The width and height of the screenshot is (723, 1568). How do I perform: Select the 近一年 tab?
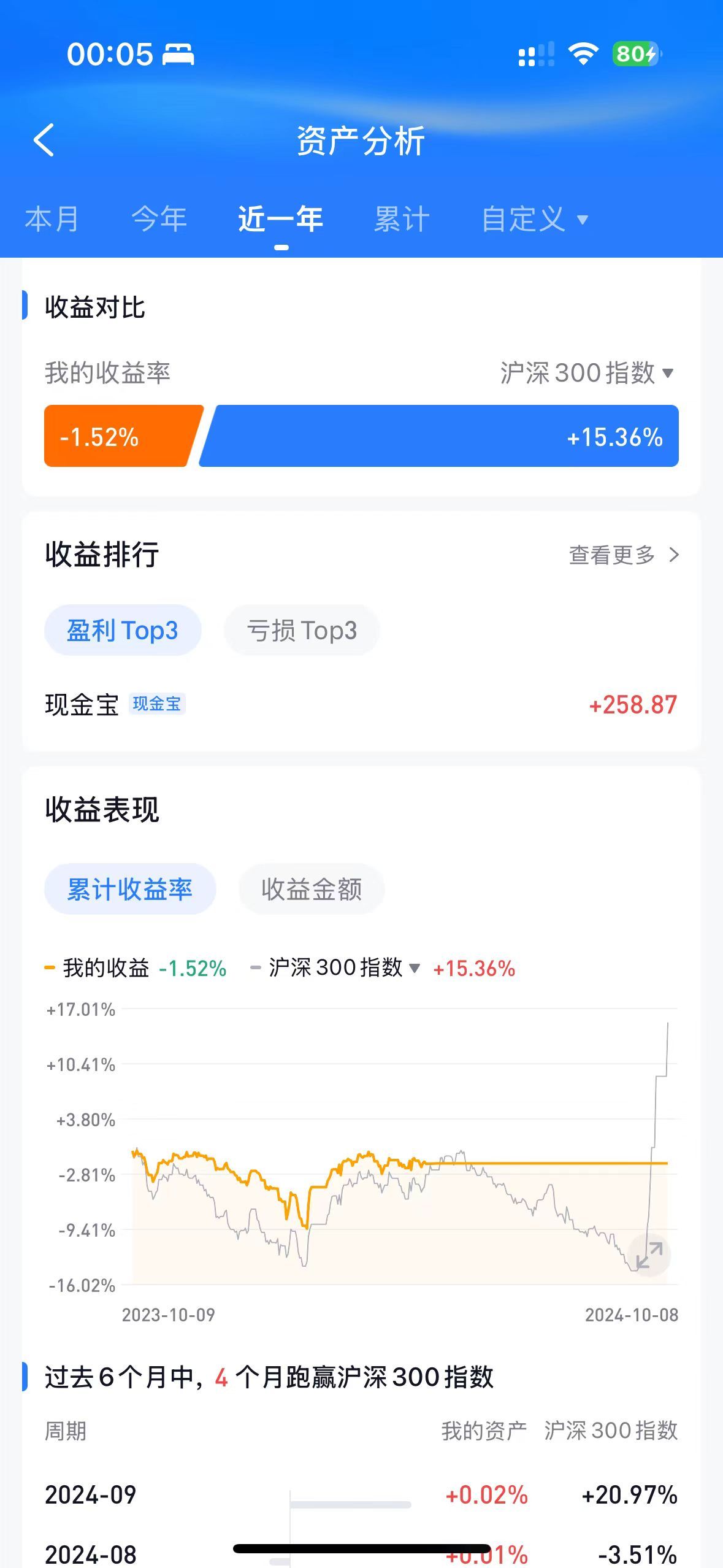(x=281, y=220)
